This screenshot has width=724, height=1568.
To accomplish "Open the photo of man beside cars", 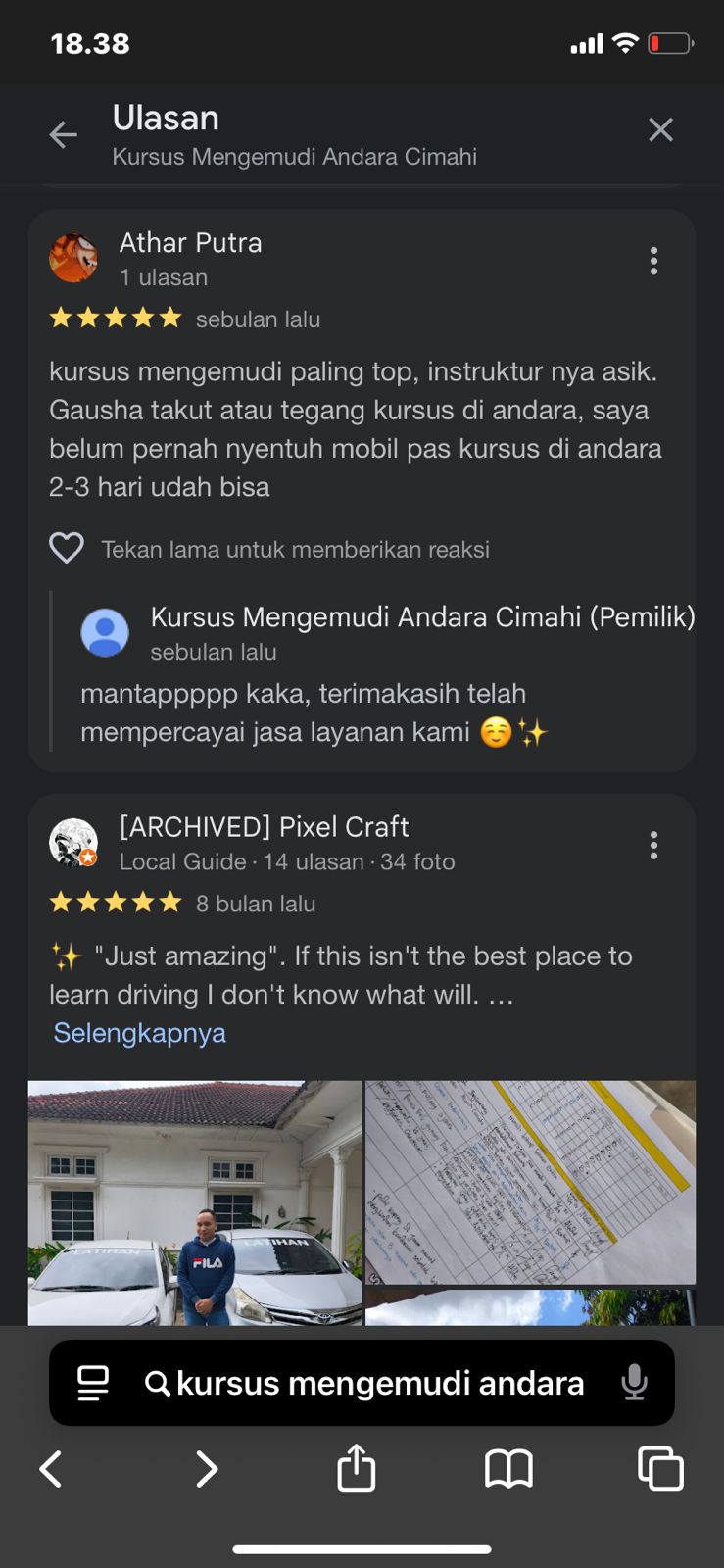I will coord(195,1202).
